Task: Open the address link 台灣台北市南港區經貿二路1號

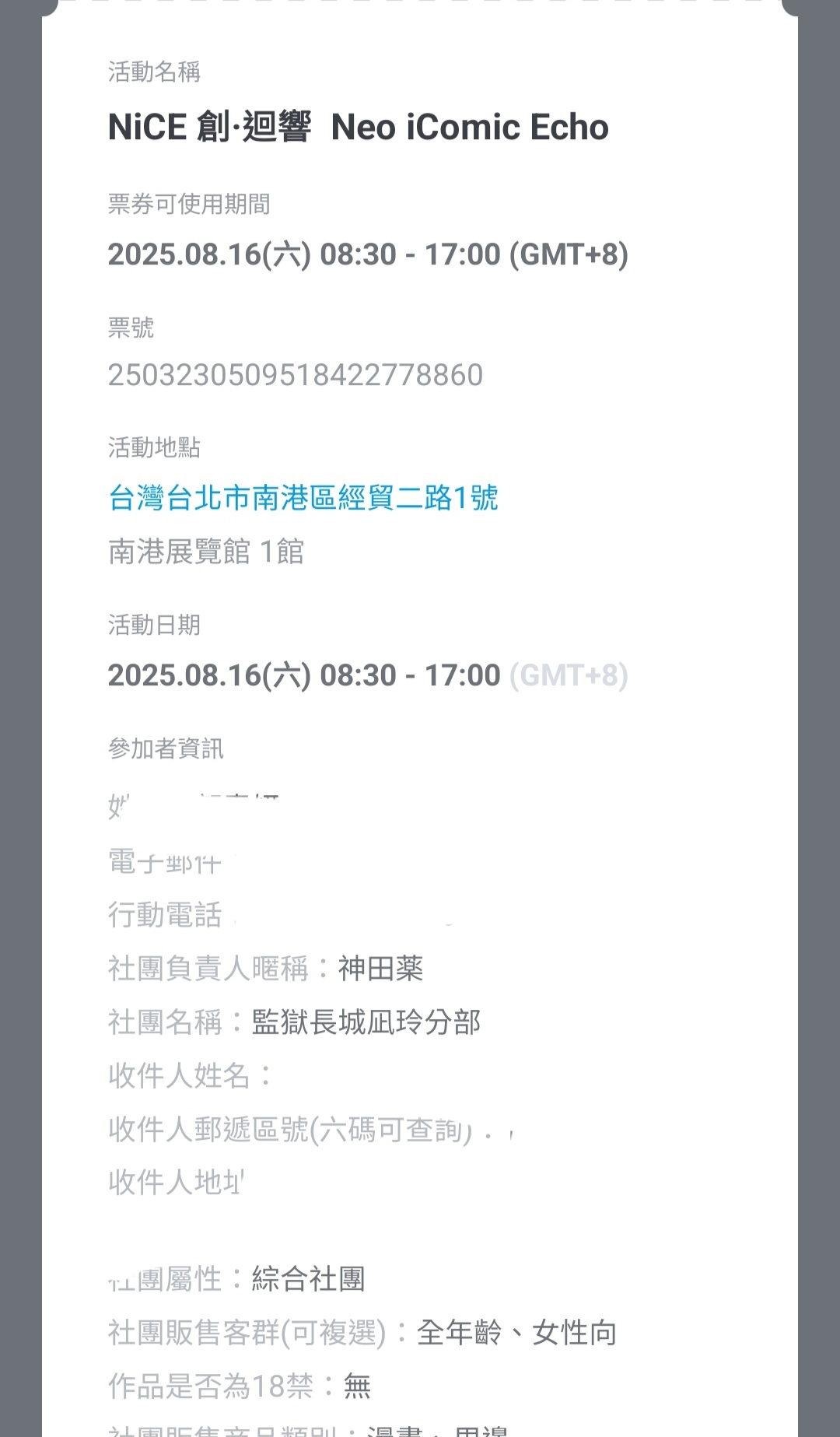Action: click(x=303, y=498)
